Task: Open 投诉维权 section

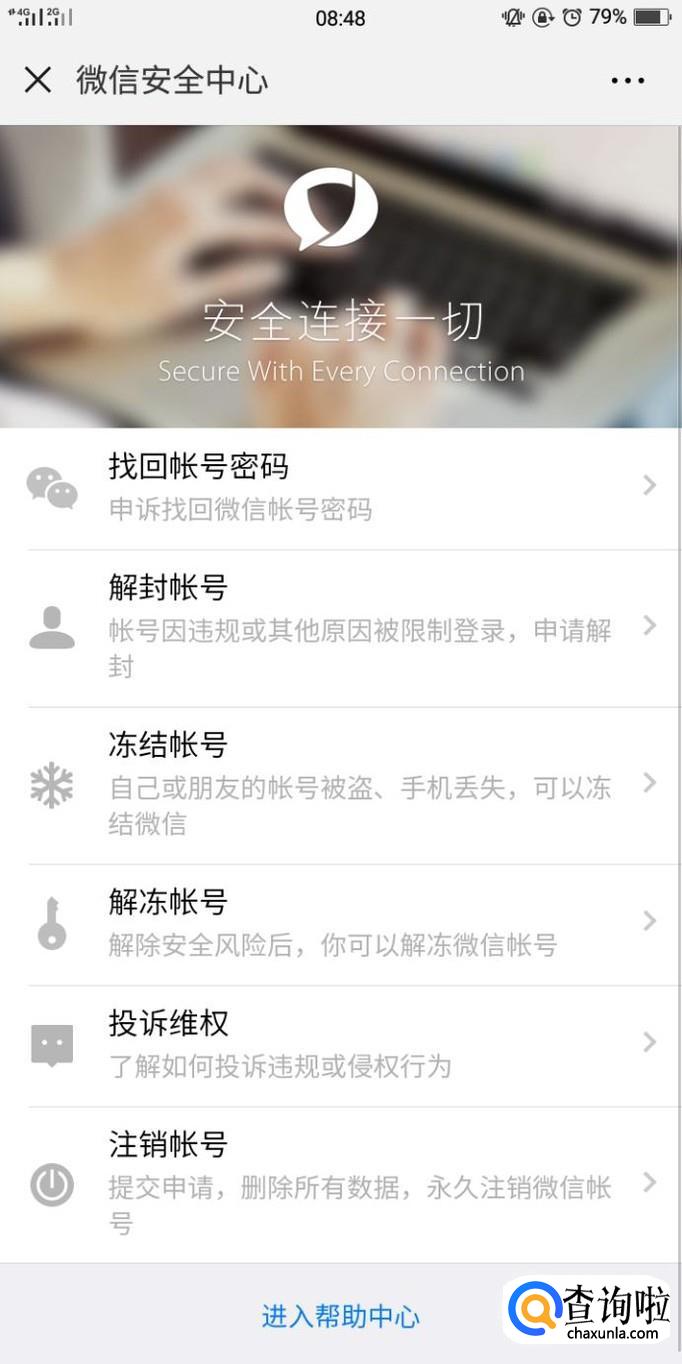Action: (x=340, y=1045)
